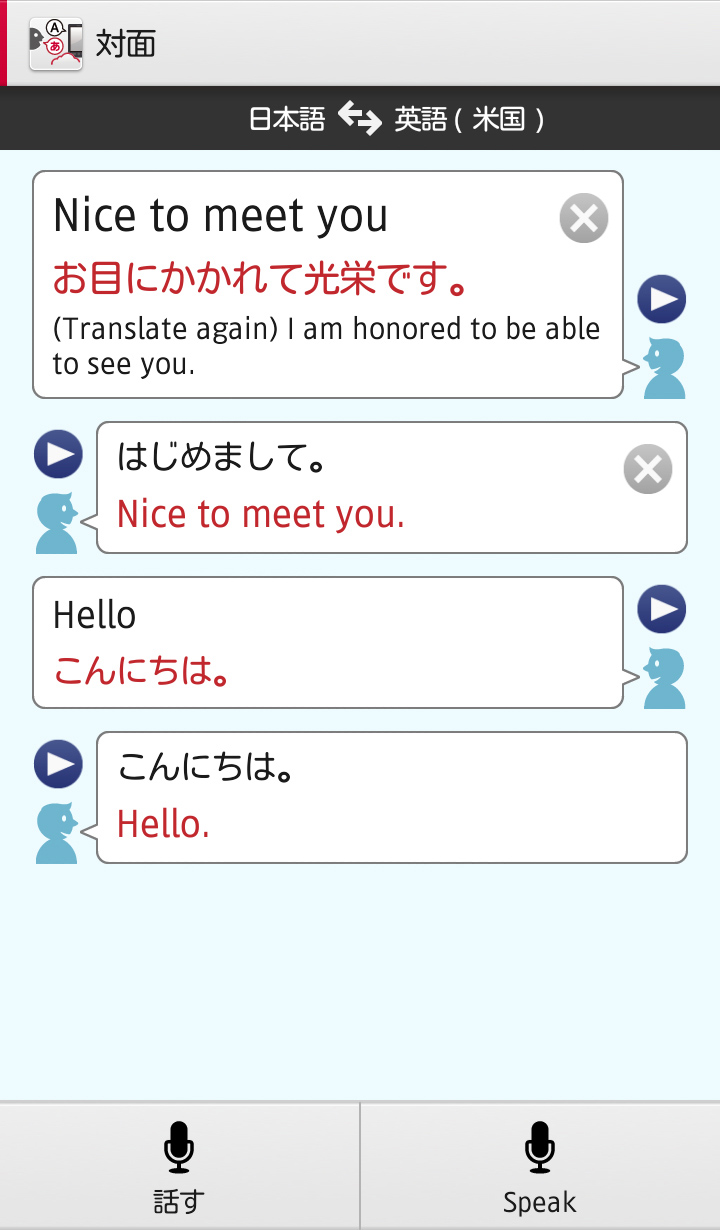This screenshot has height=1230, width=720.
Task: Delete the "Nice to meet you" bubble
Action: [x=584, y=218]
